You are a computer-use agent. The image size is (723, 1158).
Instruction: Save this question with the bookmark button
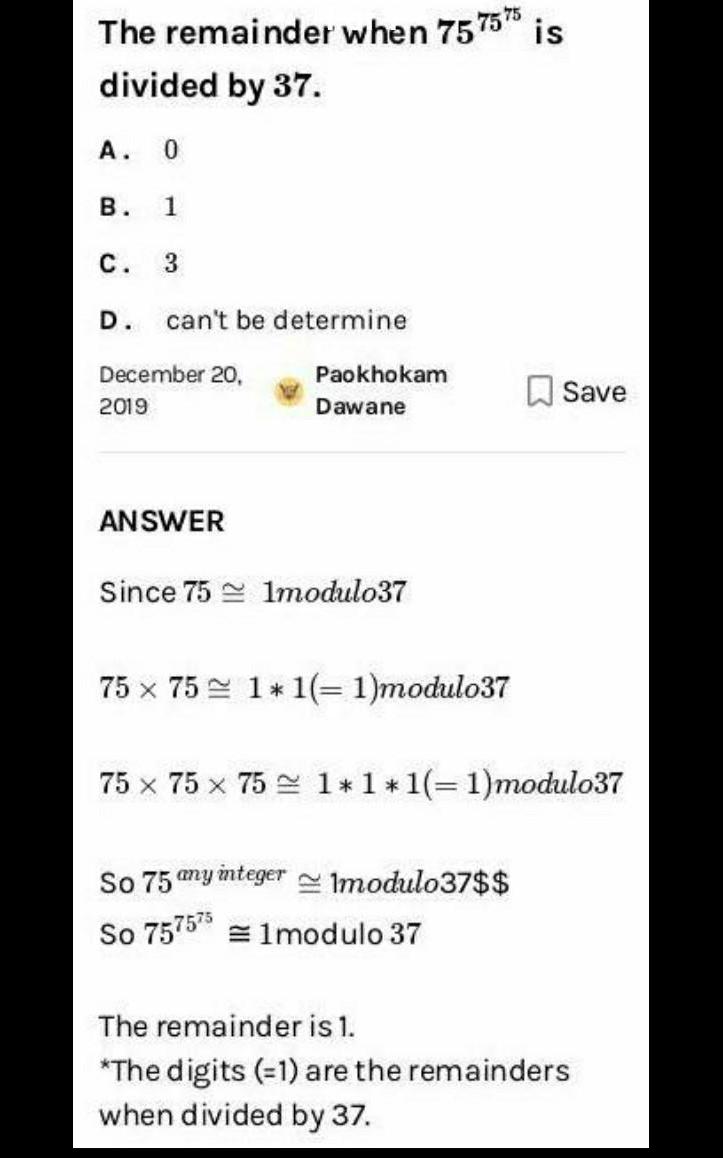point(576,391)
